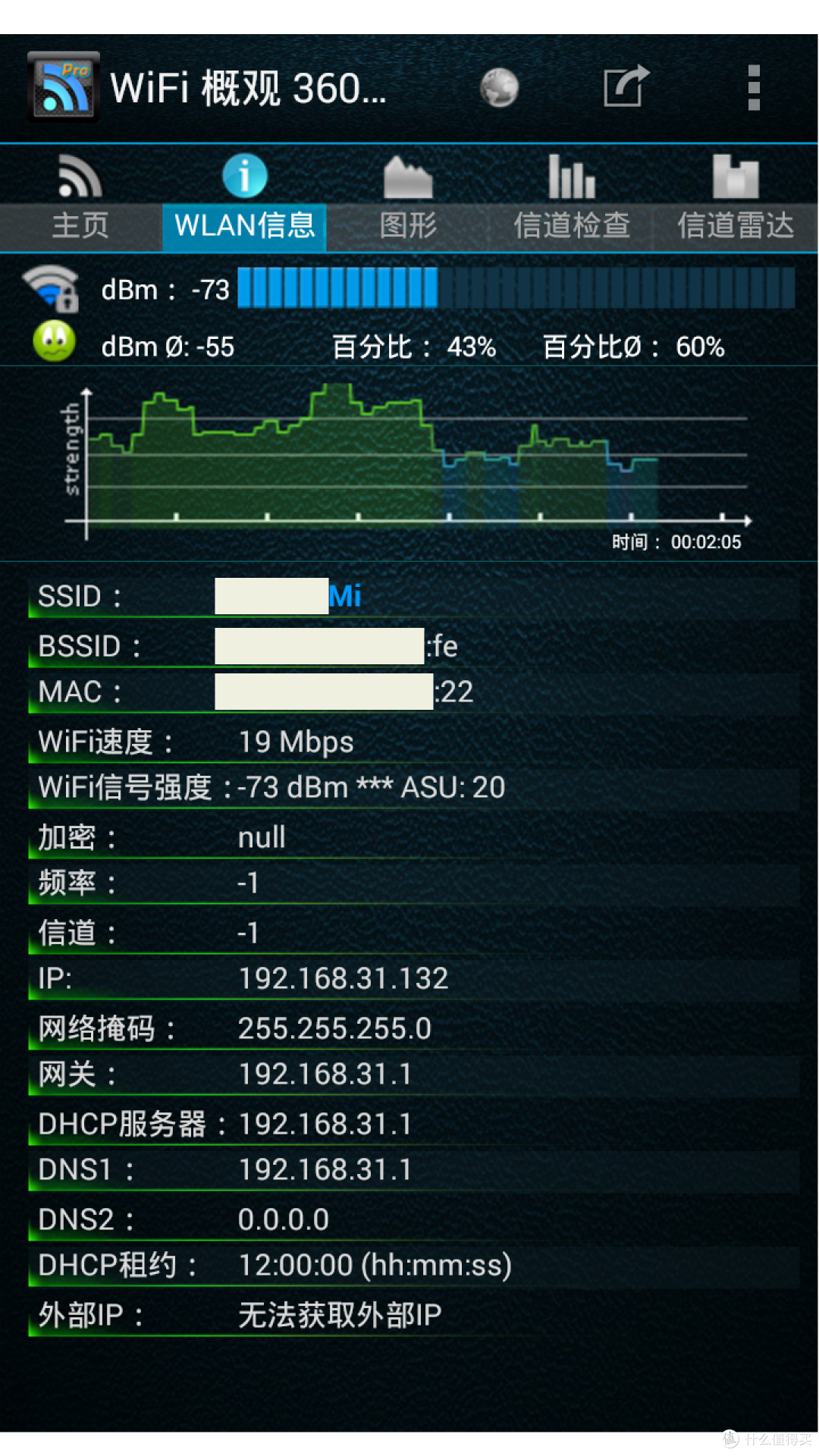The height and width of the screenshot is (1456, 819).
Task: Open the globe icon in the app bar
Action: coord(499,88)
